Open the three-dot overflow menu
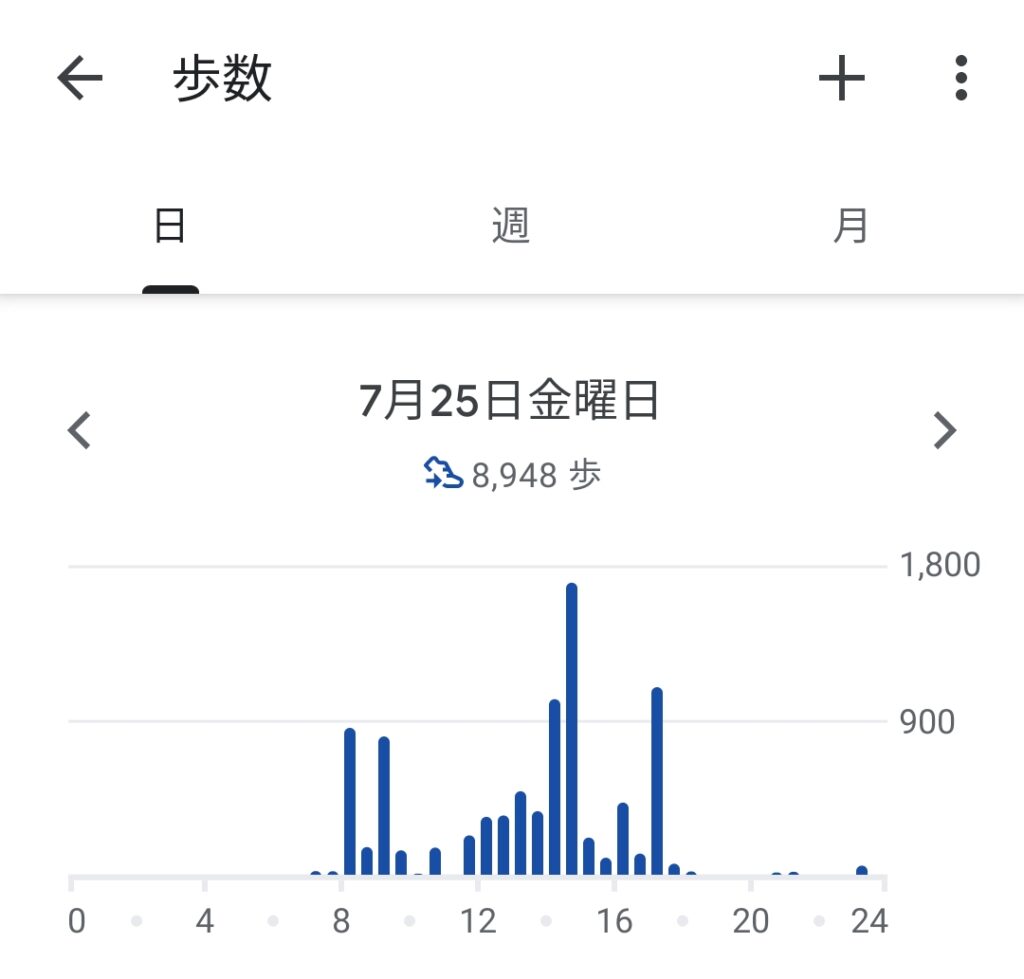Screen dimensions: 1024x979 [x=960, y=78]
